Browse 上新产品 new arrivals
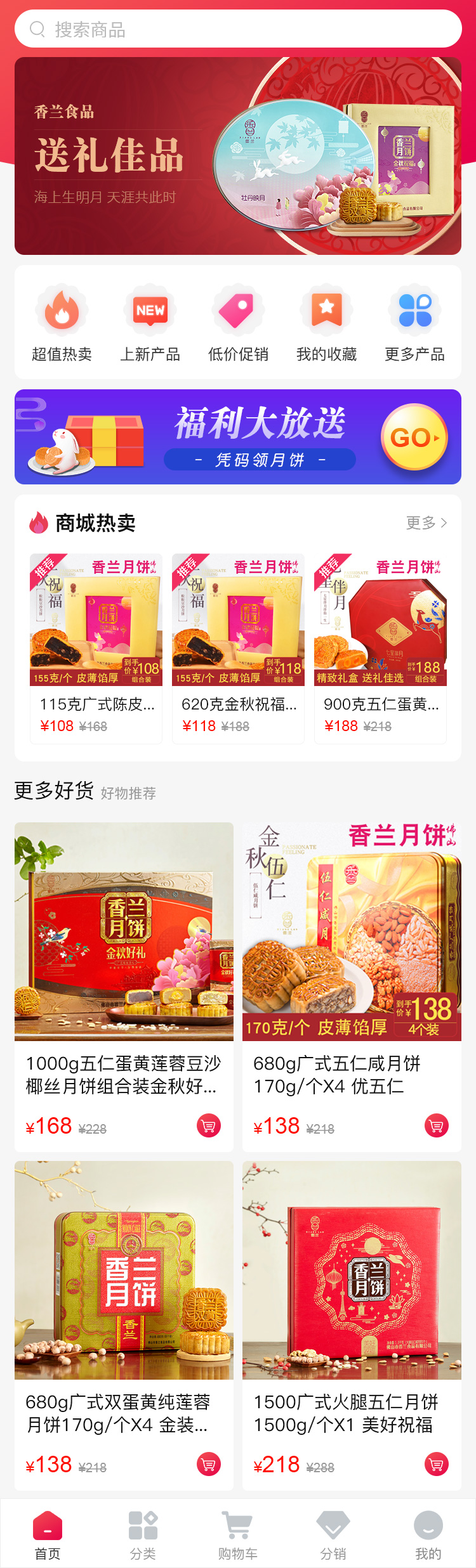This screenshot has height=1568, width=476. [150, 323]
